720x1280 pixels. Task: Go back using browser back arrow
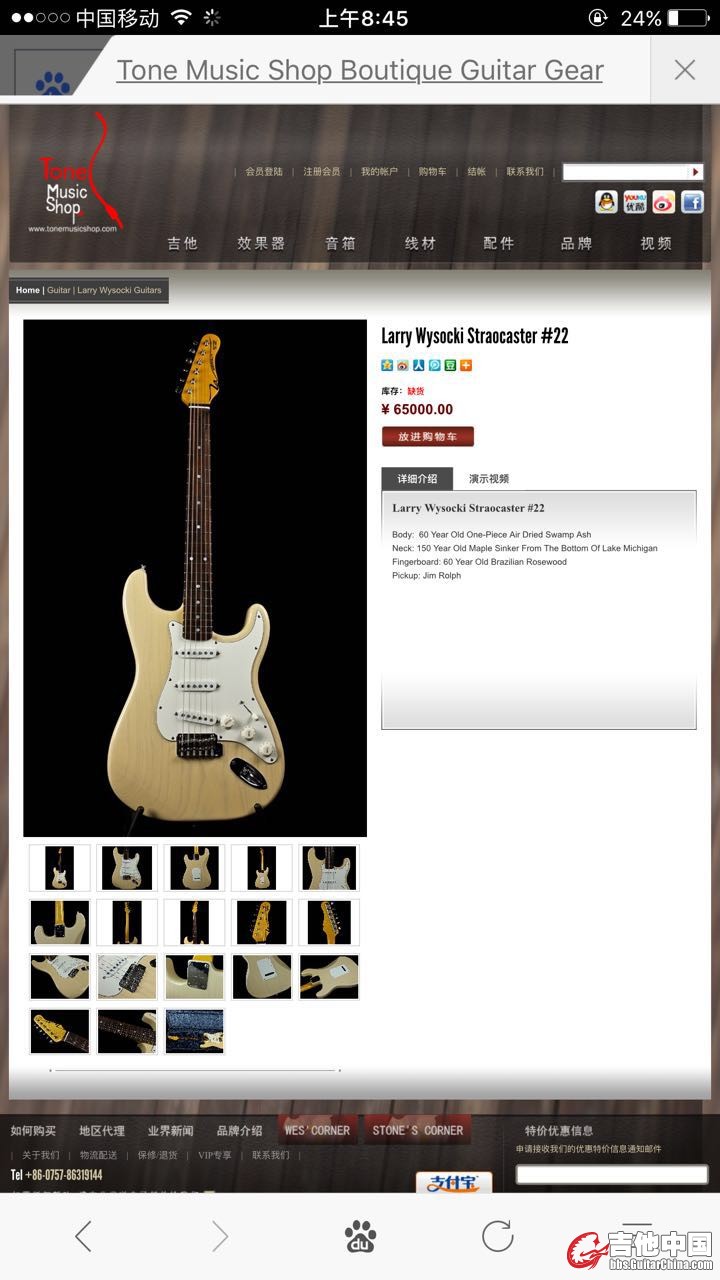[x=83, y=1237]
